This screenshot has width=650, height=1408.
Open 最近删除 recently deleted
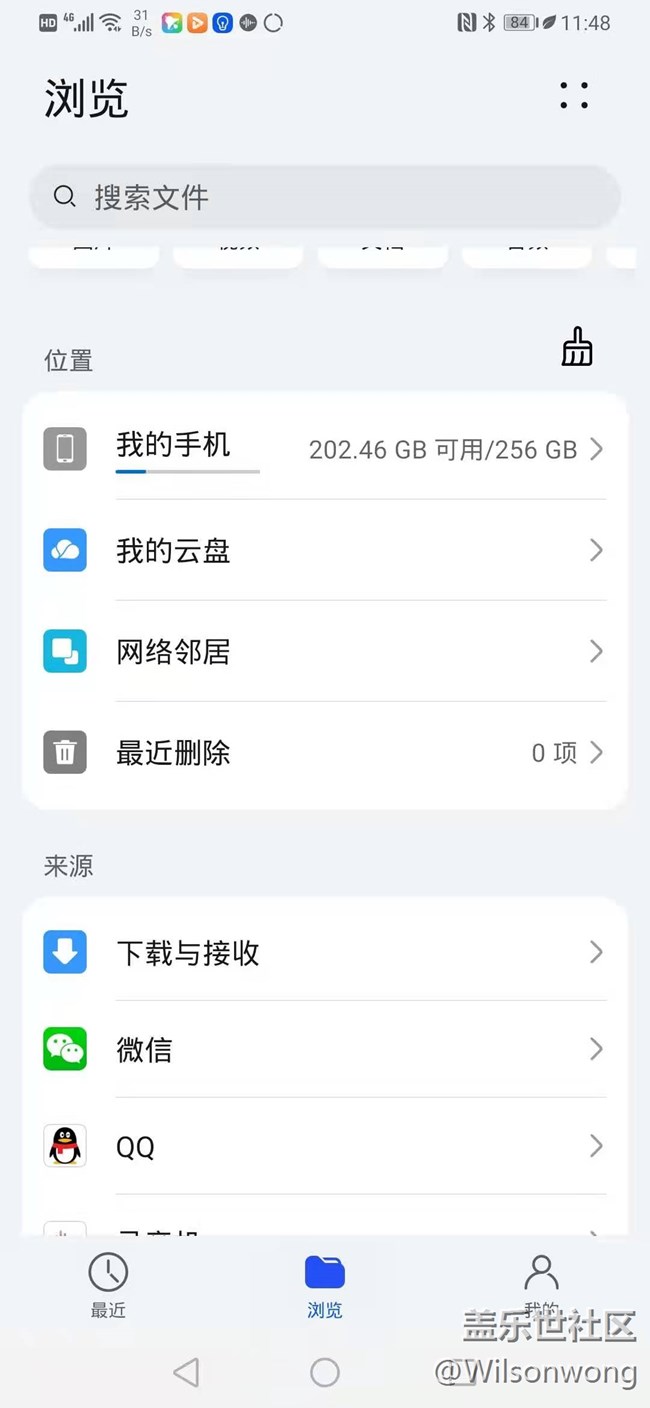[325, 752]
